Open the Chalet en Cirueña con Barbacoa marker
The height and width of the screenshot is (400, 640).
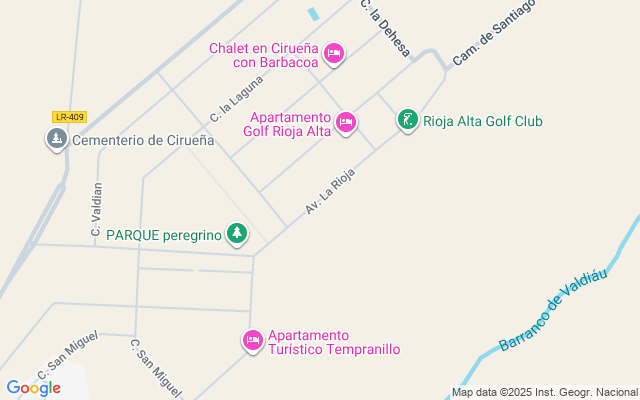(x=334, y=53)
